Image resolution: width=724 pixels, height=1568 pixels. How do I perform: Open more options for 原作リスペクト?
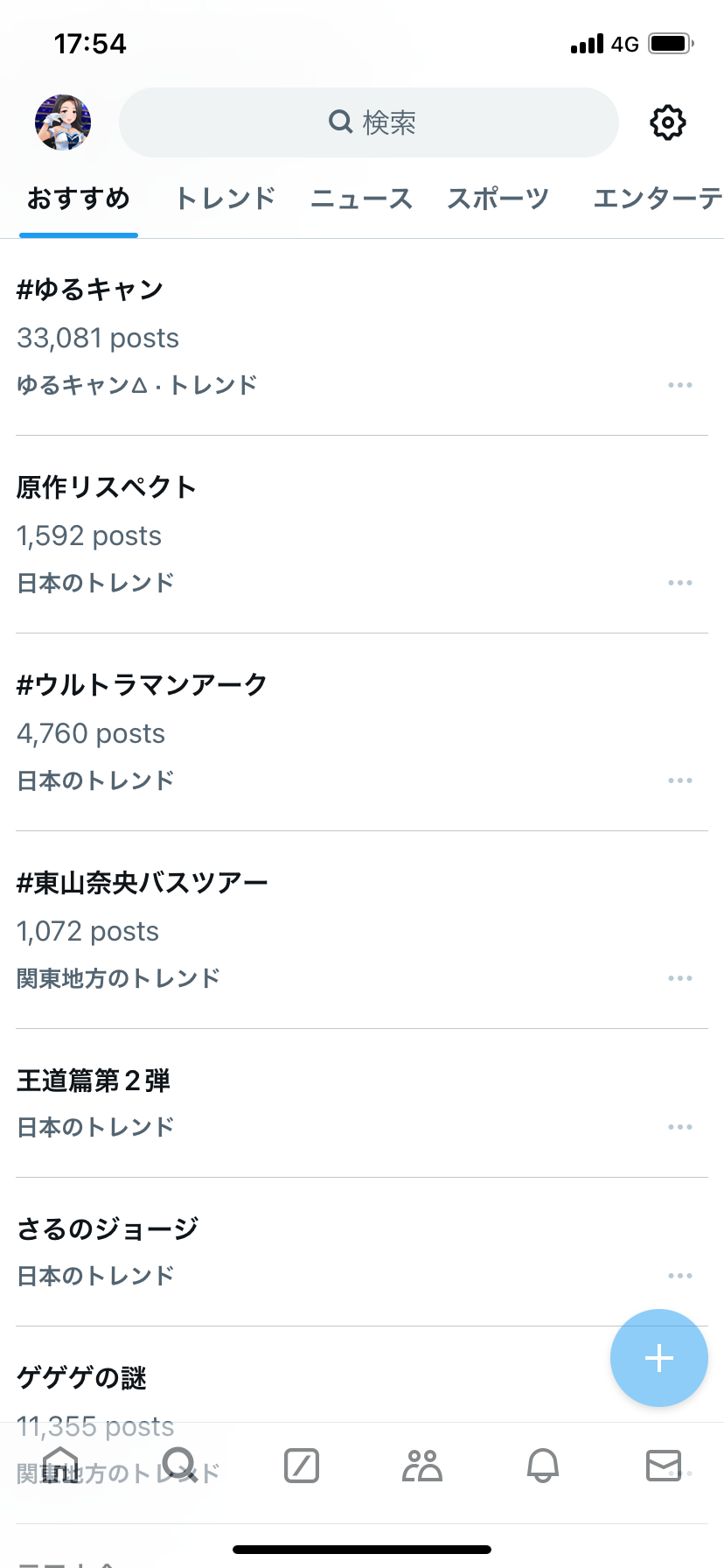pyautogui.click(x=679, y=583)
